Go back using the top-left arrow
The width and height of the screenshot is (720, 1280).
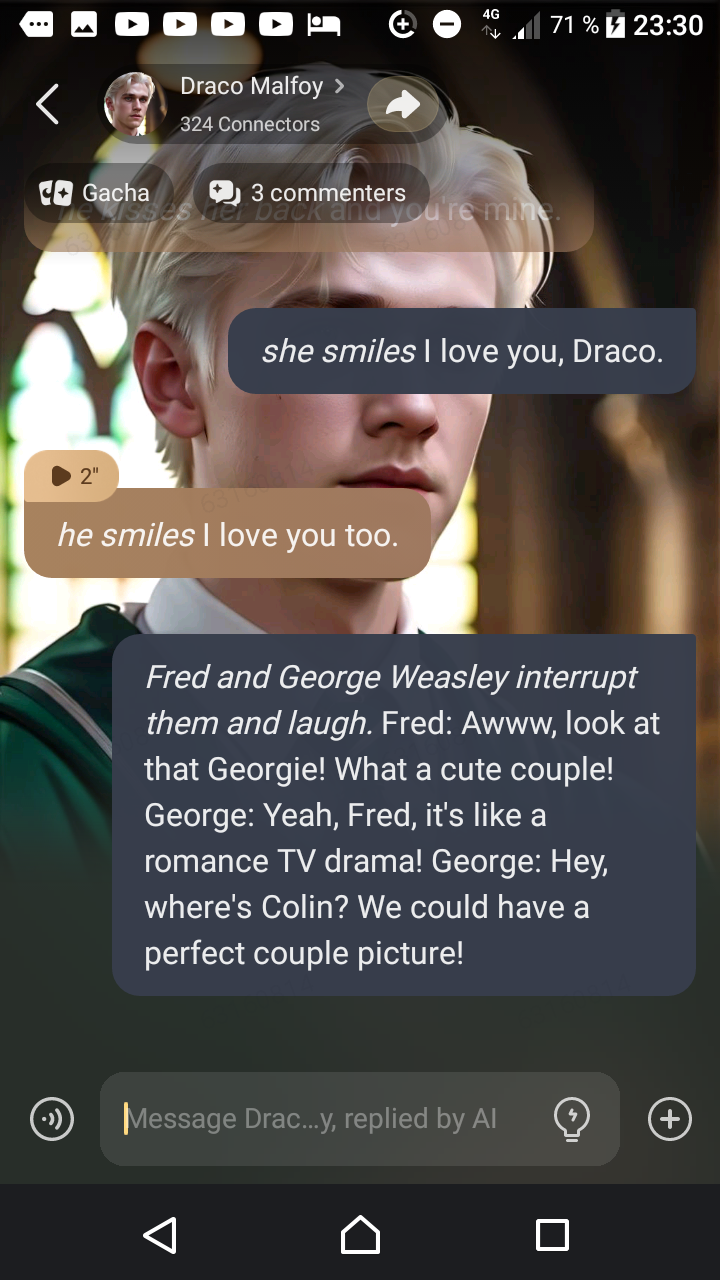pyautogui.click(x=47, y=104)
